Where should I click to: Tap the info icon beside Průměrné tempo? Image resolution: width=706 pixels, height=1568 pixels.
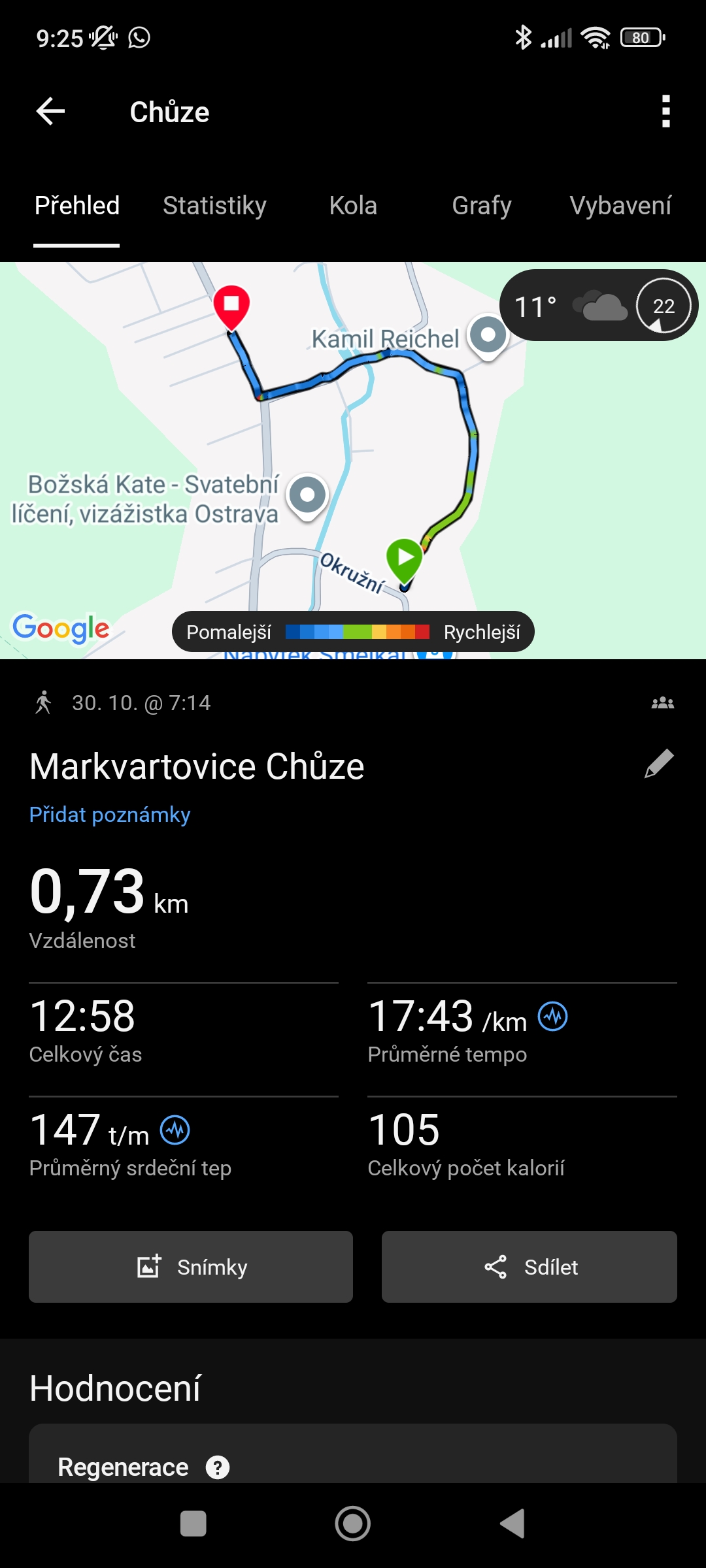point(553,1017)
